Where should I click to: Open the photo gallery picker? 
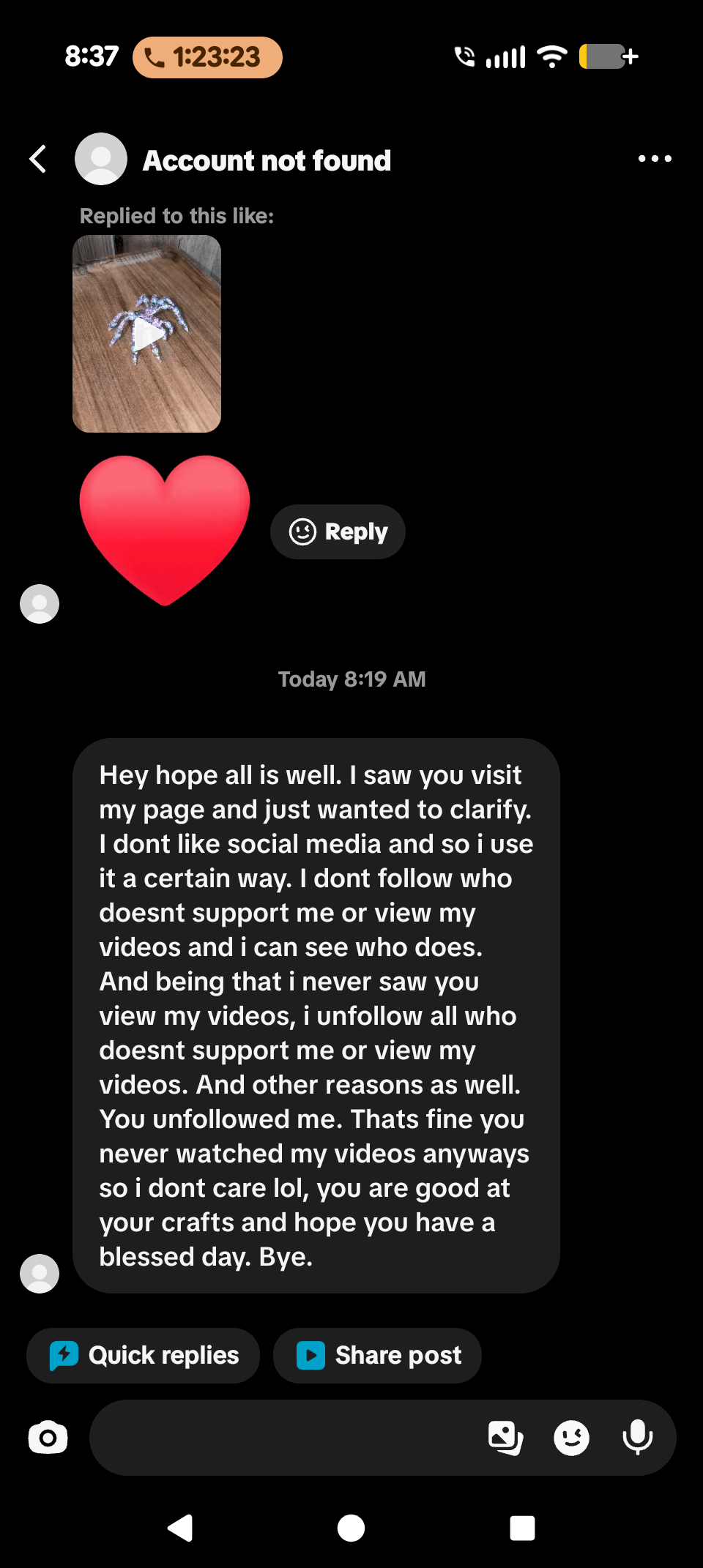[505, 1438]
